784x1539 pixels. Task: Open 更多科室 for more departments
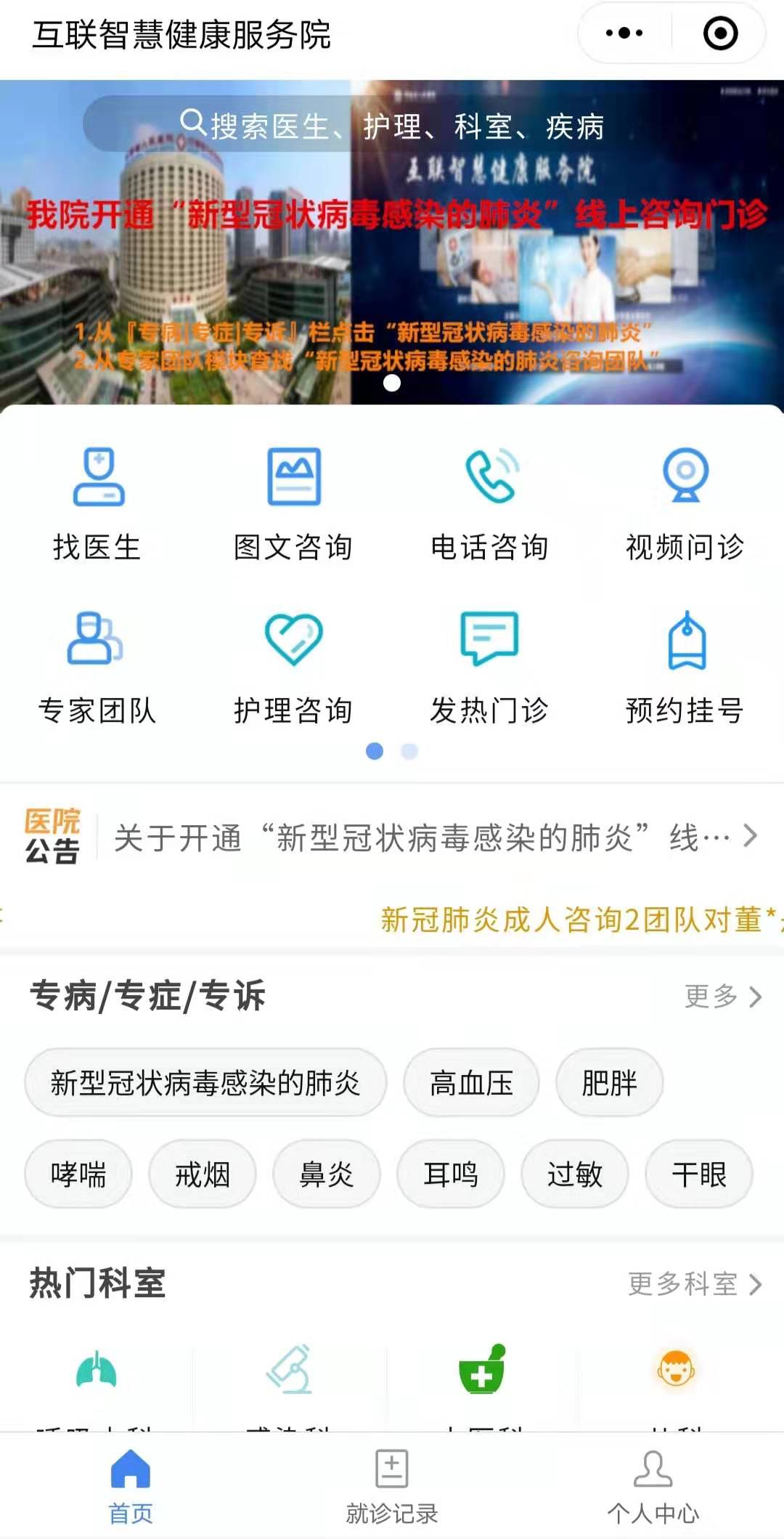coord(694,1284)
